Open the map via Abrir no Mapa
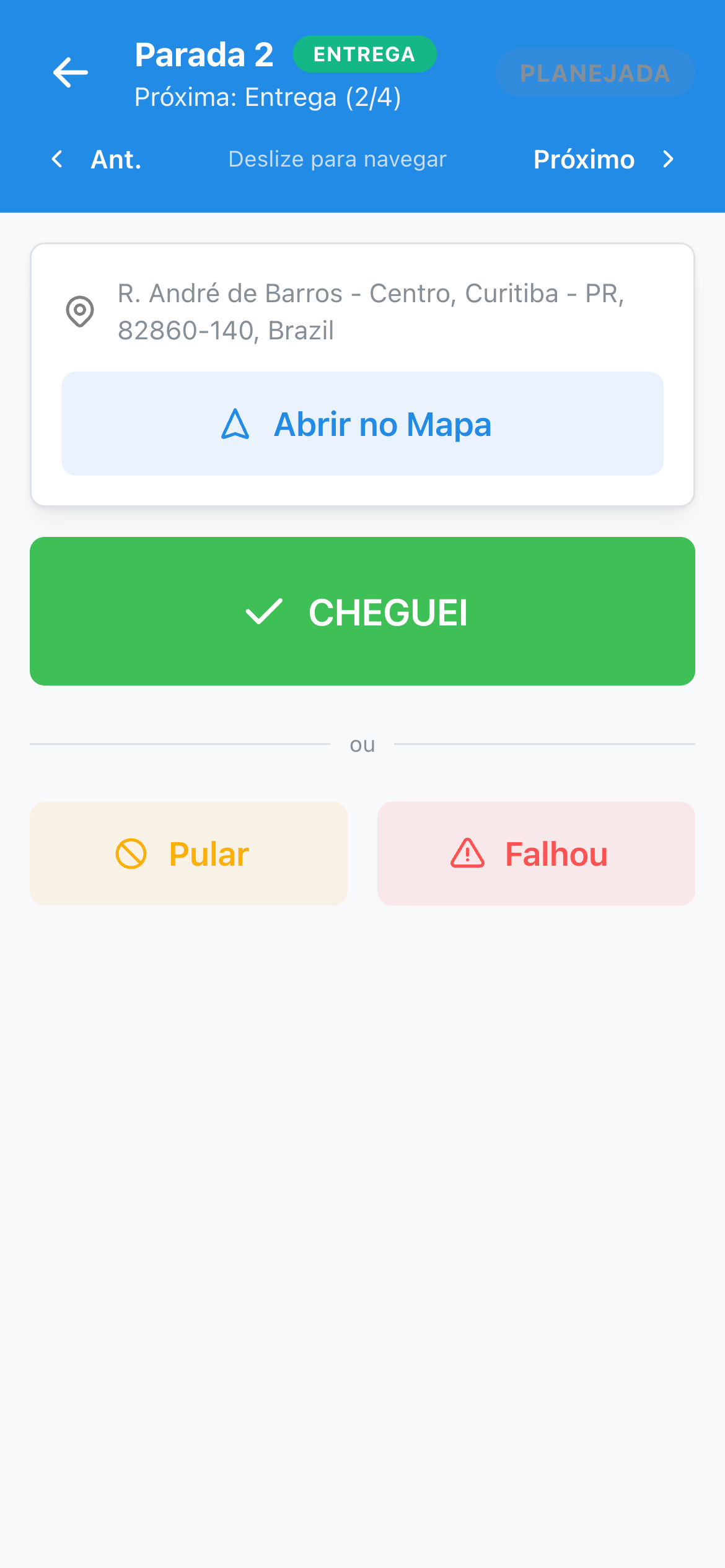This screenshot has height=1568, width=725. (x=362, y=424)
